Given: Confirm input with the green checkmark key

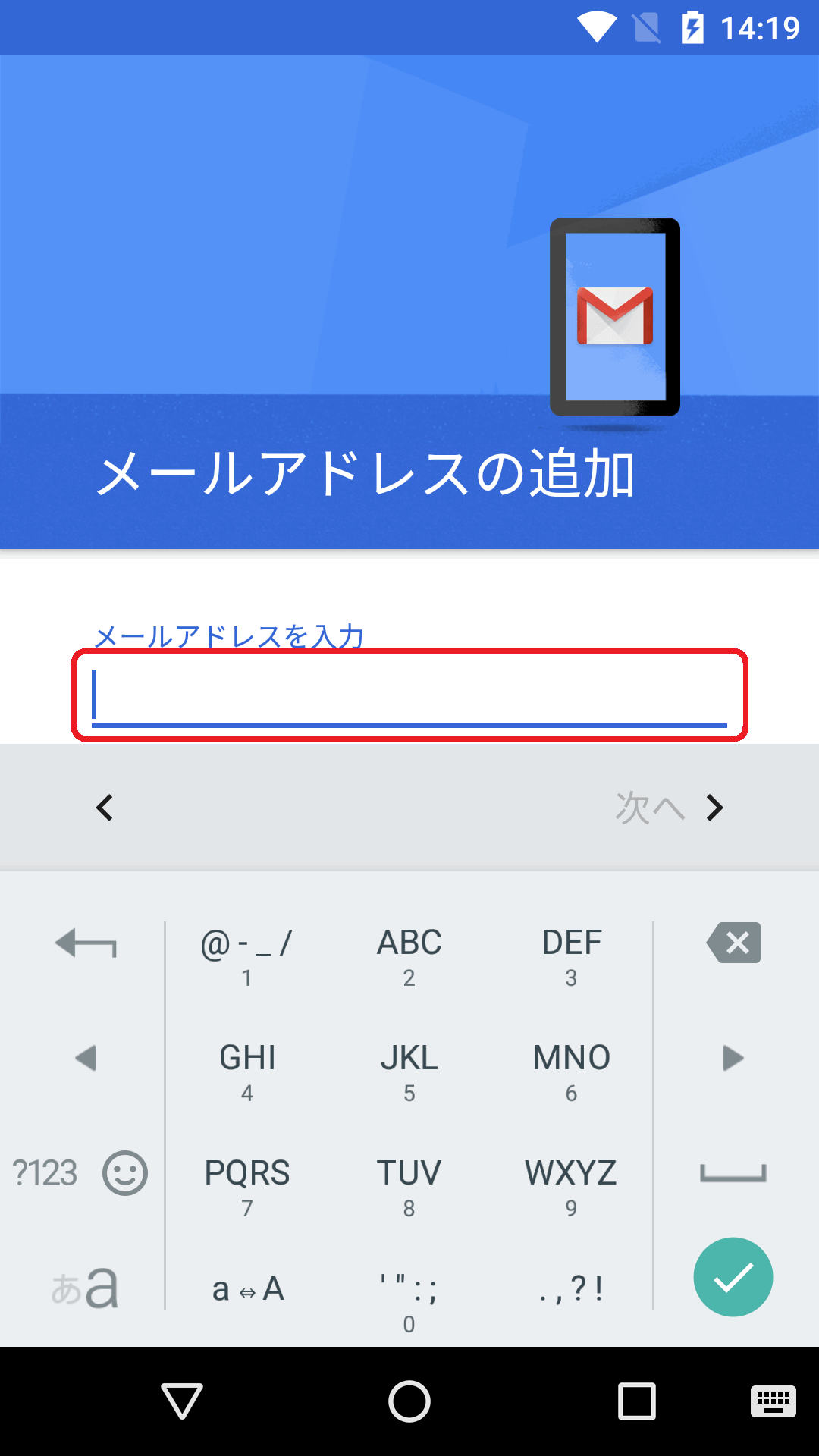Looking at the screenshot, I should (733, 1277).
